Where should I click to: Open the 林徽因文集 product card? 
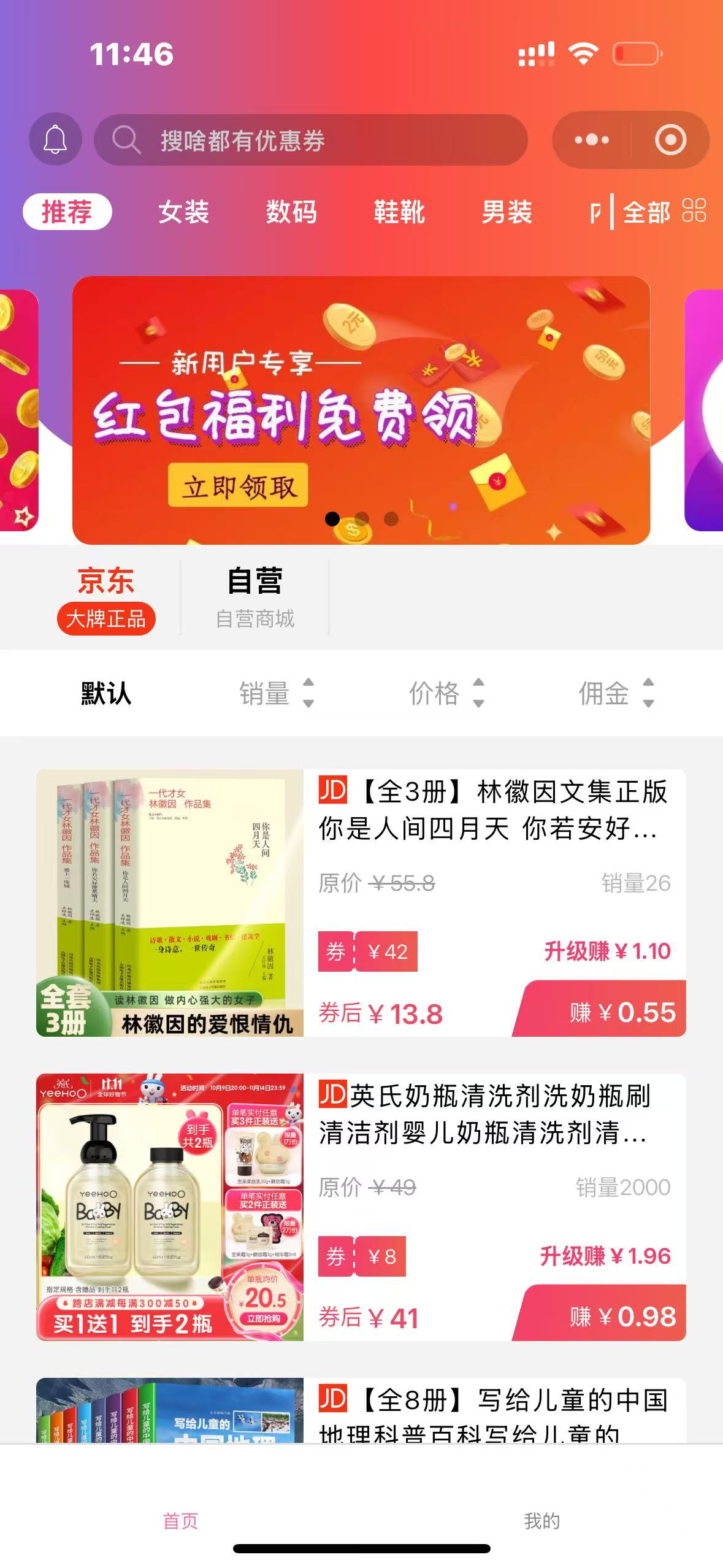click(x=361, y=902)
